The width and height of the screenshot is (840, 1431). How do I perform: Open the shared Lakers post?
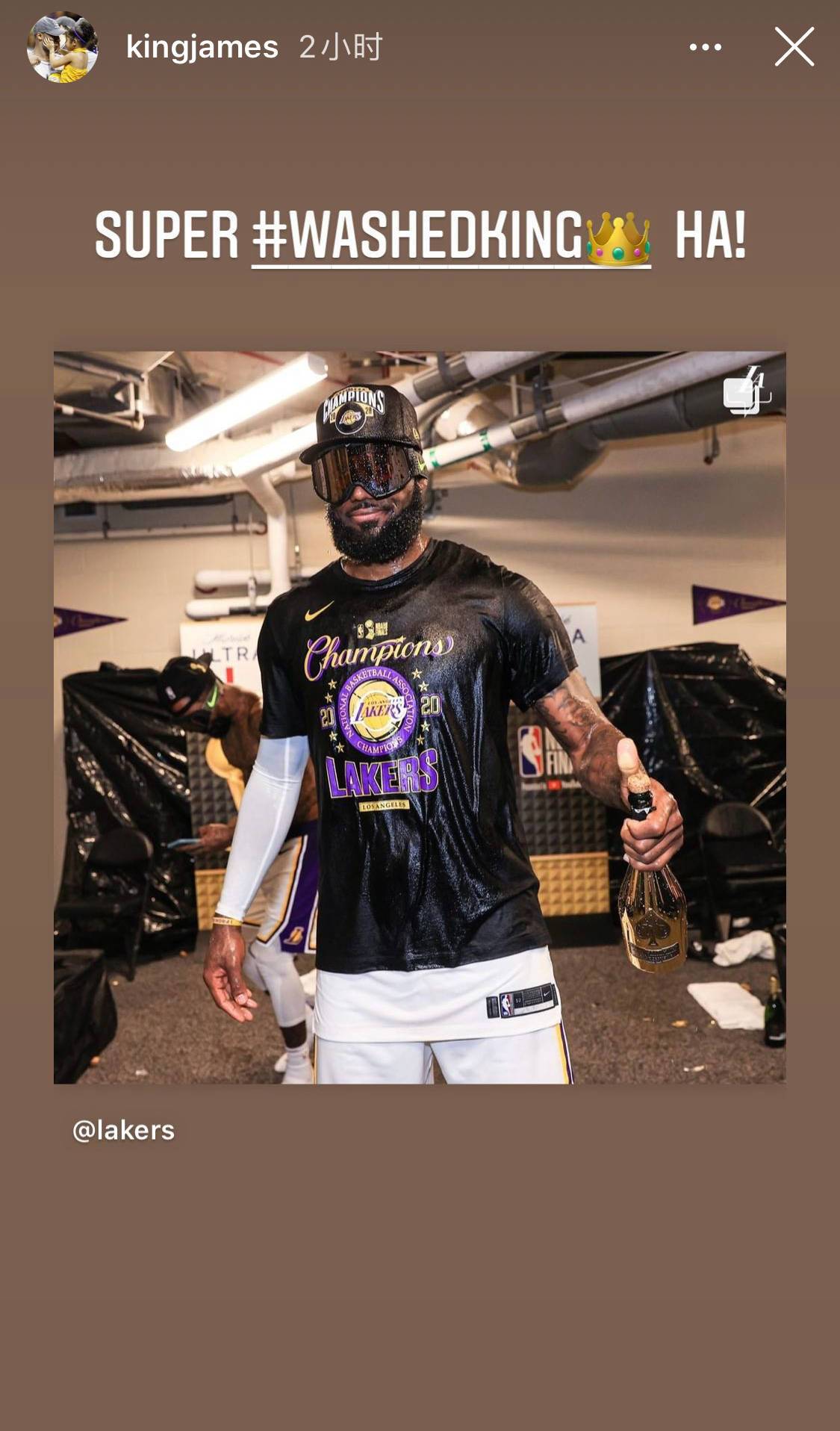click(x=419, y=717)
